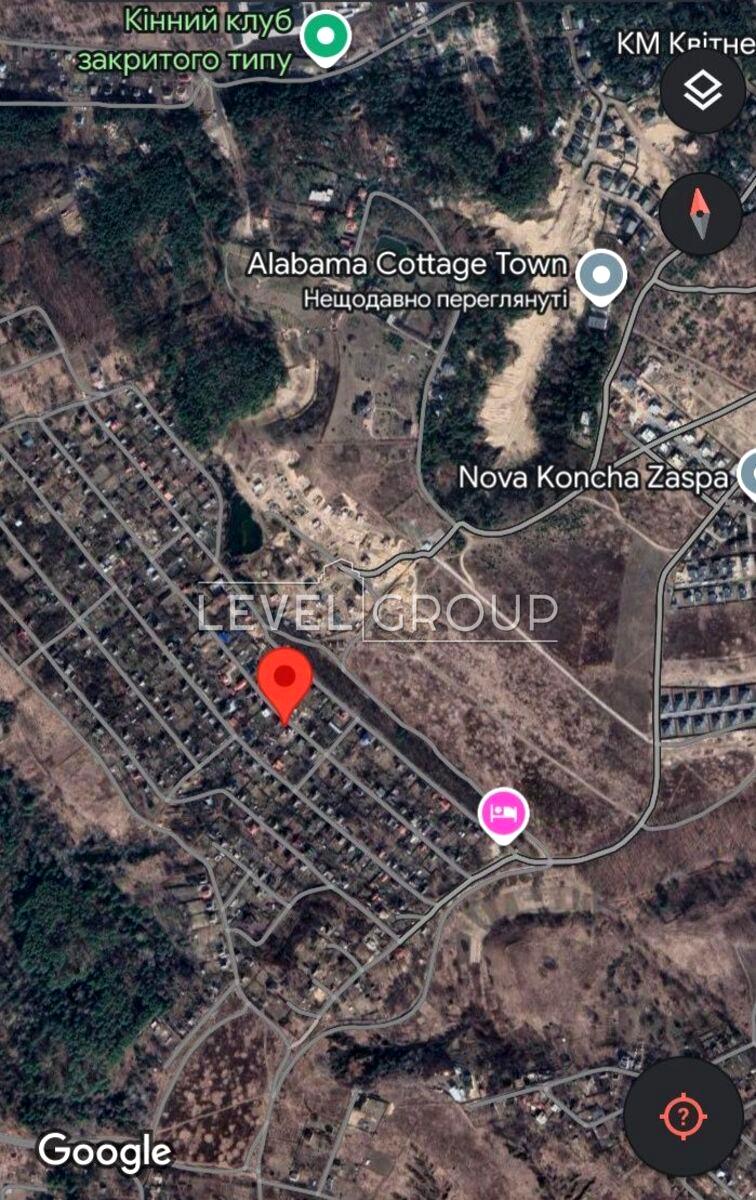Image resolution: width=756 pixels, height=1200 pixels.
Task: Tap the compass to reset north
Action: pos(700,214)
